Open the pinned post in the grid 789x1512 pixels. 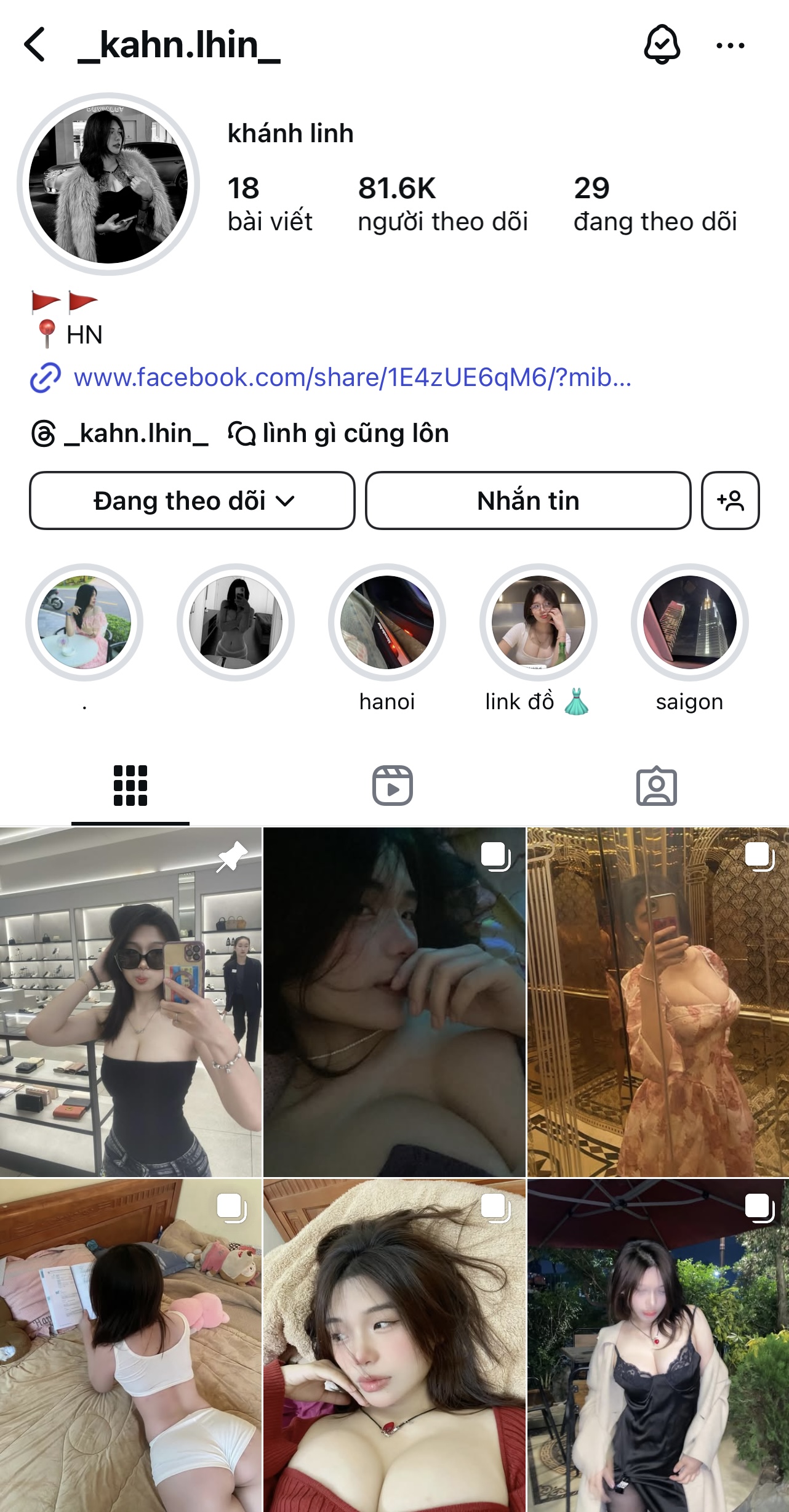(x=130, y=1002)
